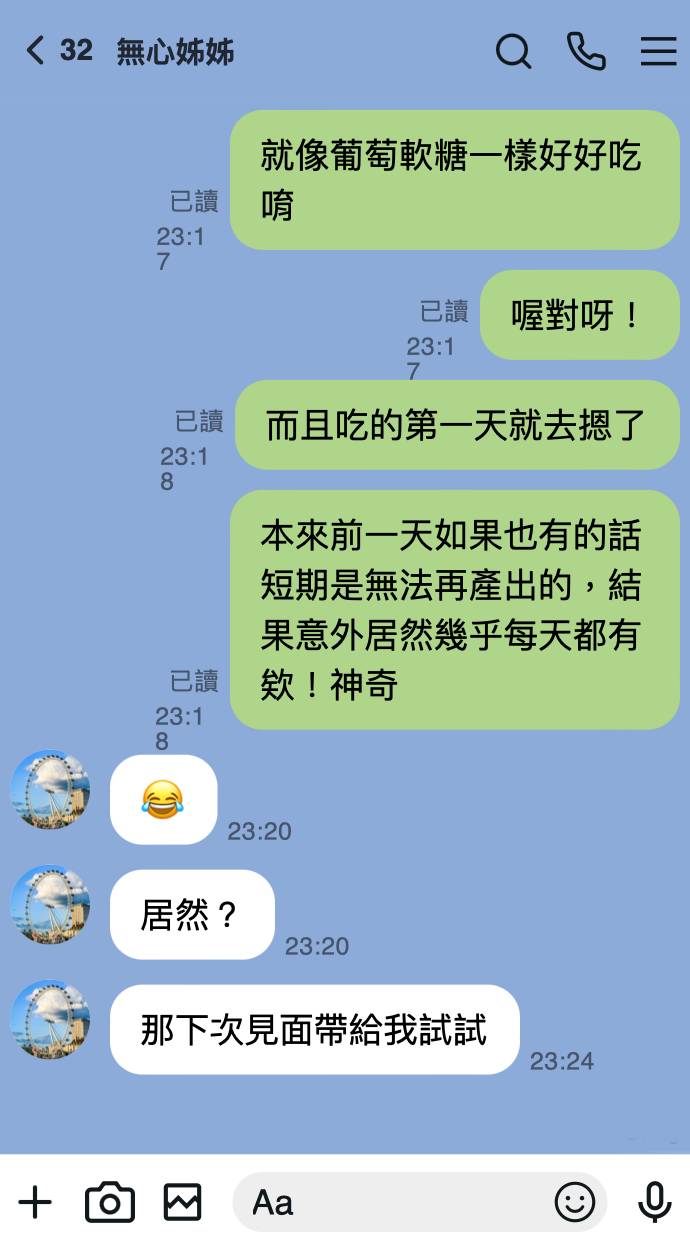
Task: Open the emoji and sticker picker
Action: (x=574, y=1201)
